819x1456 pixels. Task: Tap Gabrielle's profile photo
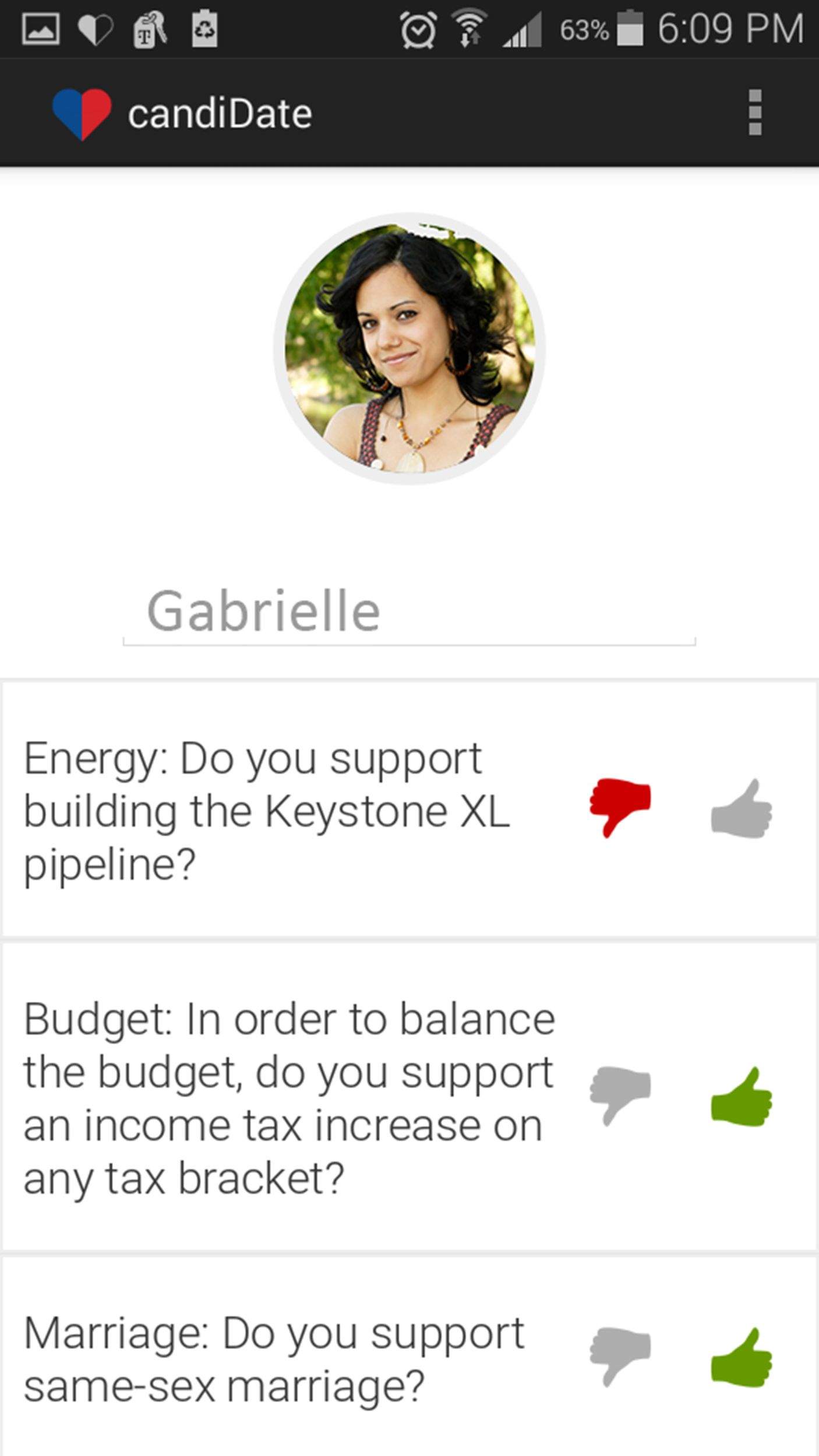point(409,348)
